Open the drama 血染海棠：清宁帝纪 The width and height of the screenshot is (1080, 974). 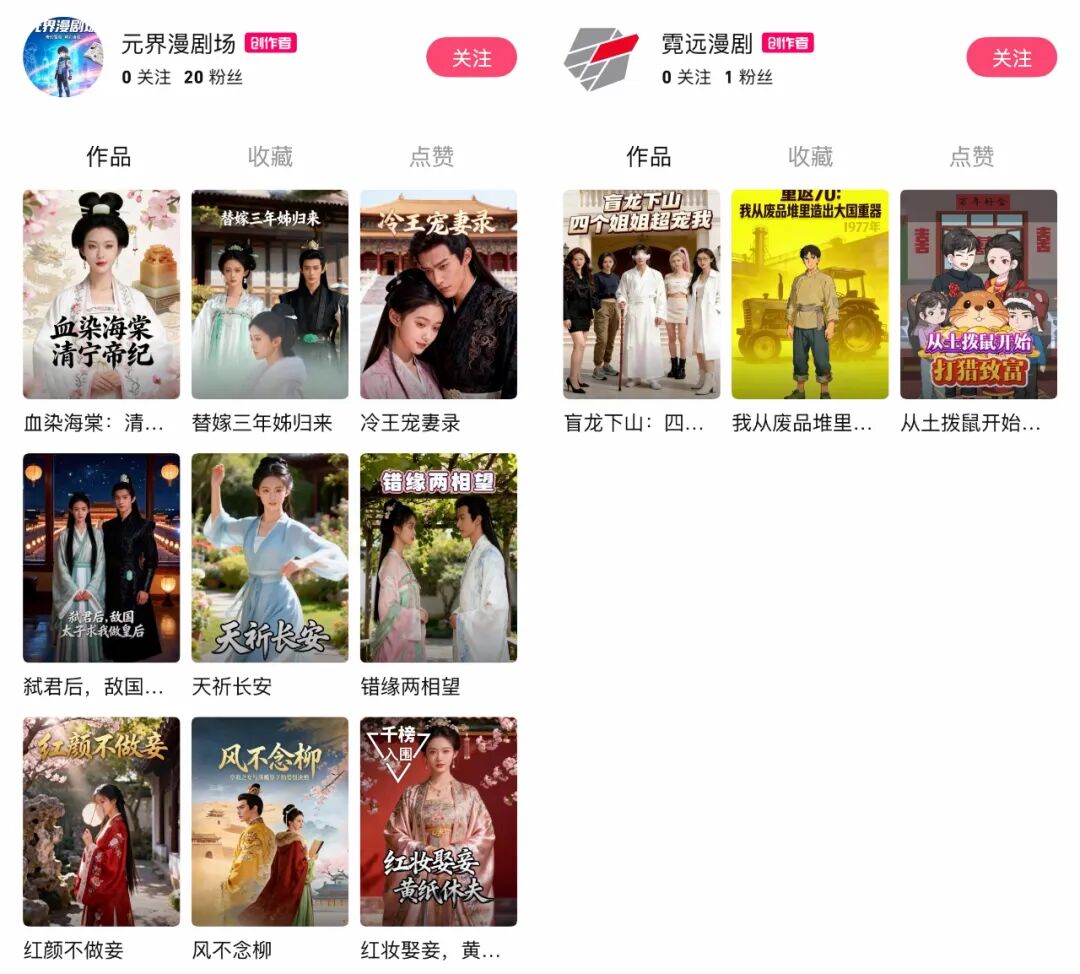point(101,295)
